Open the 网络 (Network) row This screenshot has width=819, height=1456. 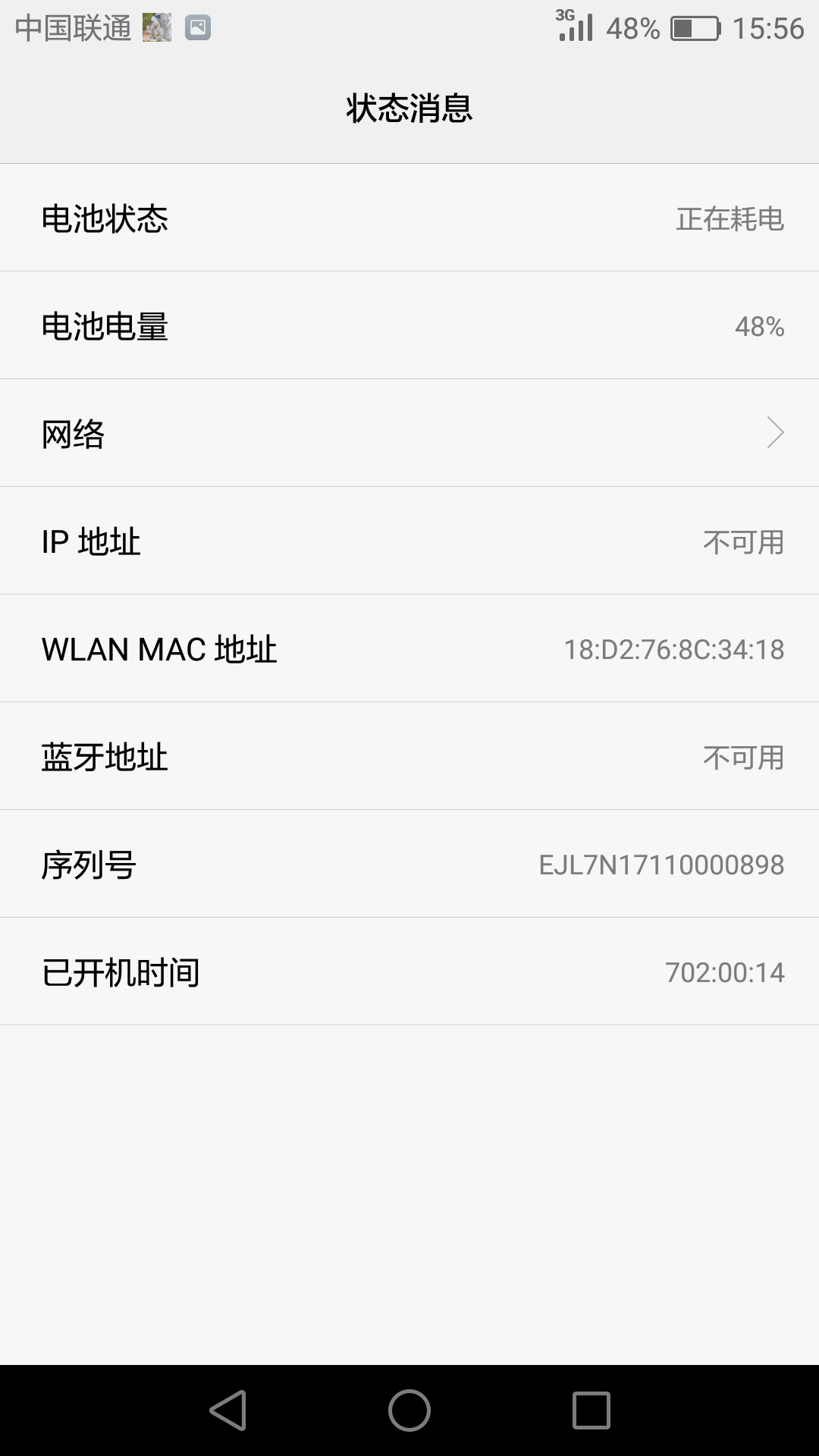[x=409, y=433]
